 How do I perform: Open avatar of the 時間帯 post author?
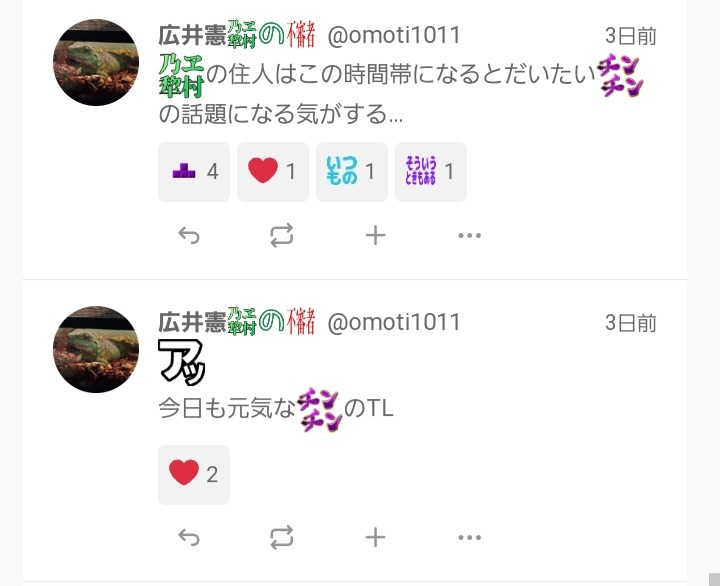click(x=96, y=62)
